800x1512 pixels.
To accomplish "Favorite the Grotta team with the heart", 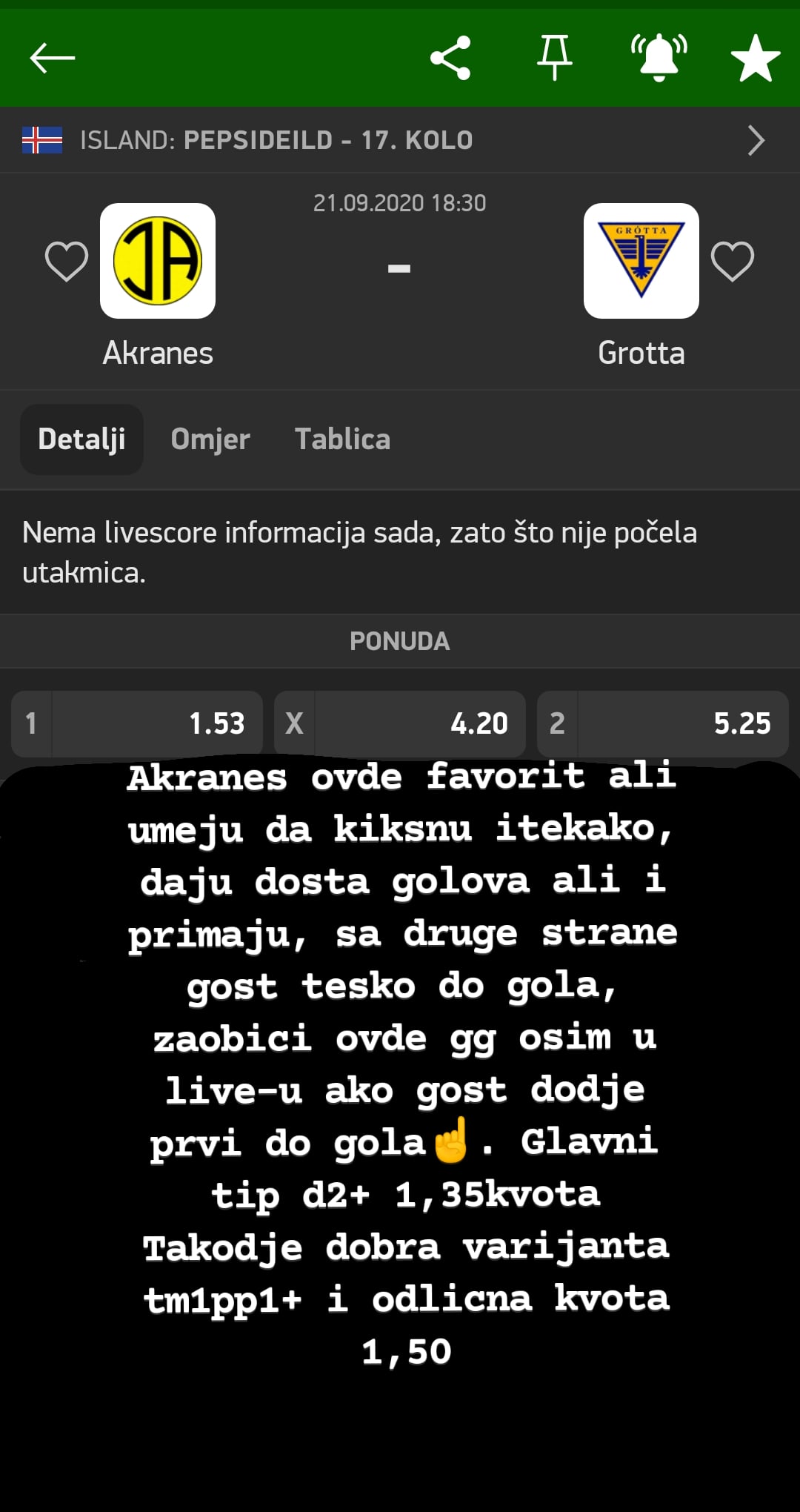I will pos(732,262).
